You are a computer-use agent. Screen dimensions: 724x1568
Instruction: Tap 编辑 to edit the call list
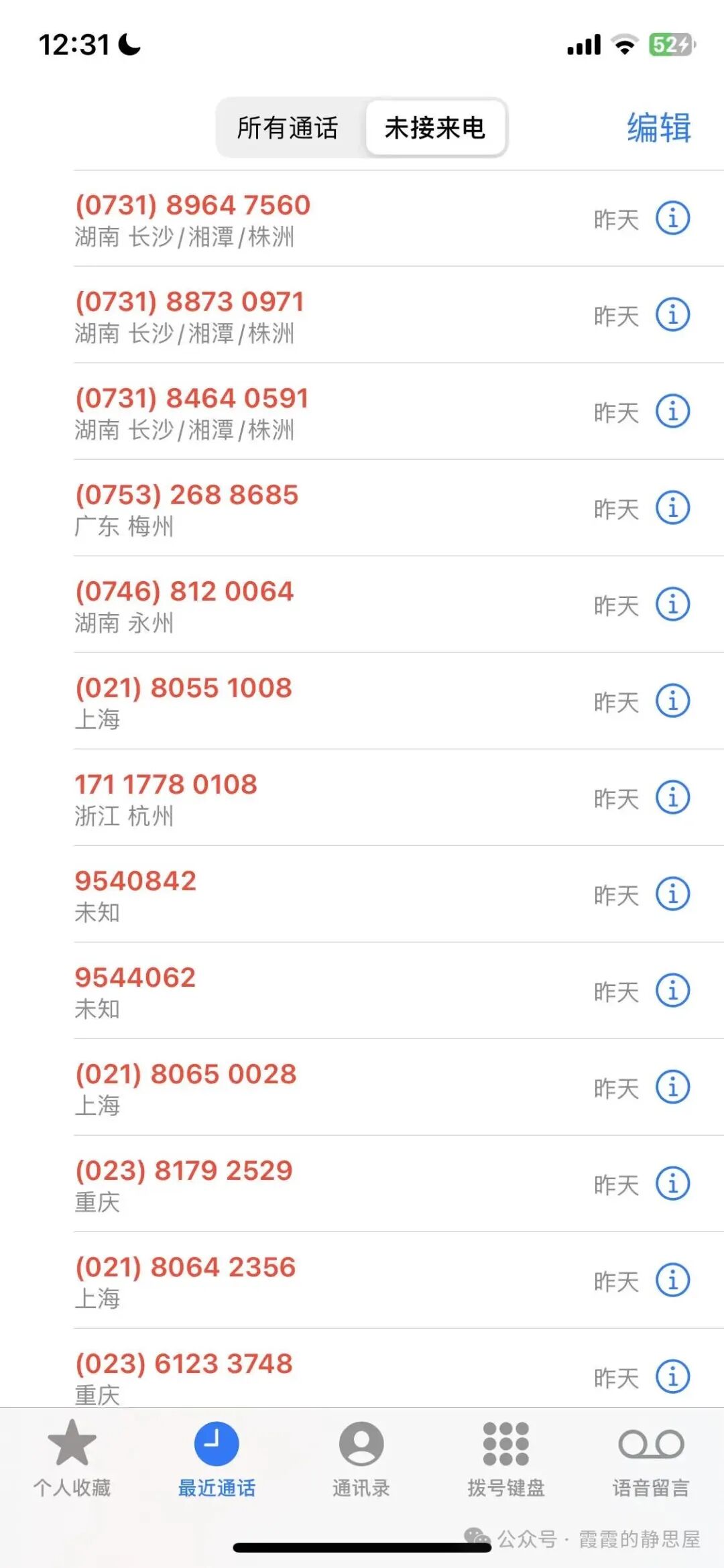[x=658, y=127]
